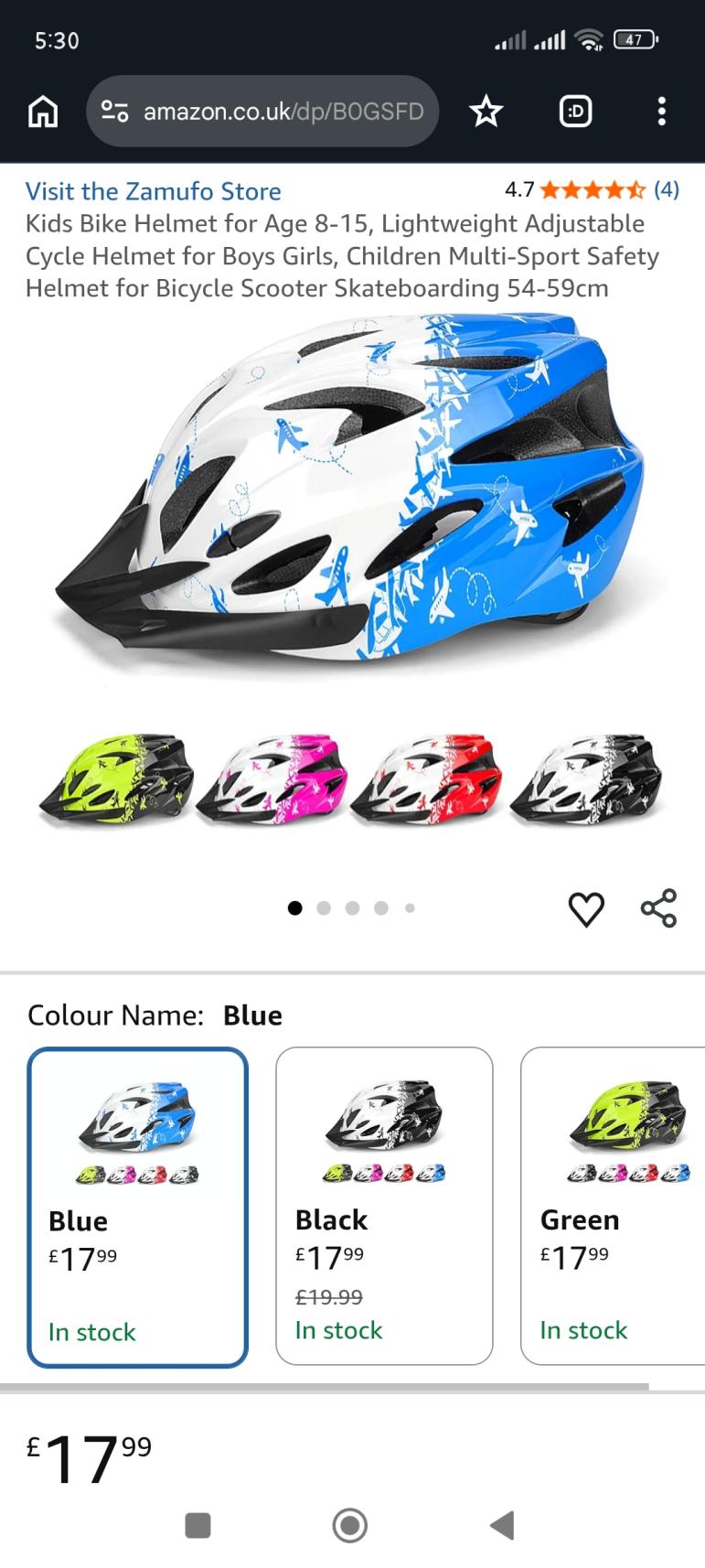Open the 4.7 star ratings reviews
705x1568 pixels.
tap(592, 189)
